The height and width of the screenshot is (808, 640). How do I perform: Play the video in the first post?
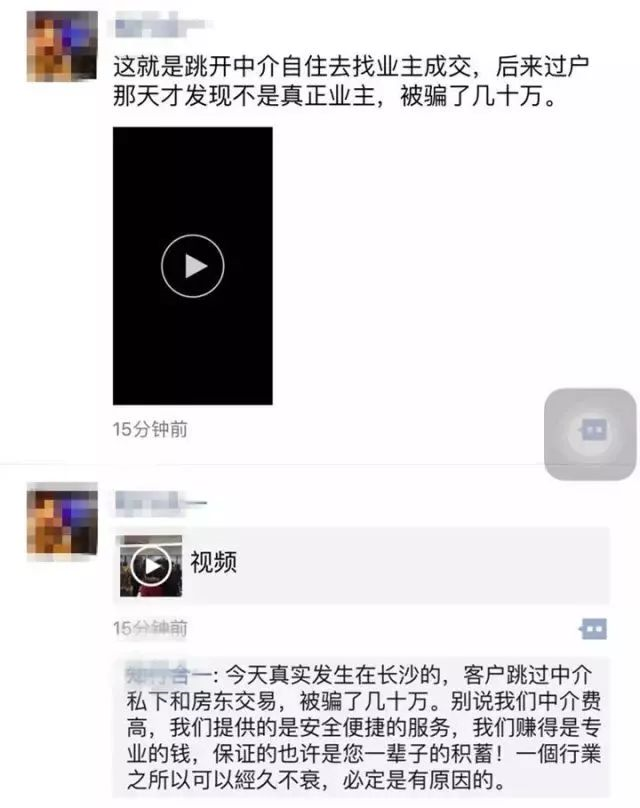(192, 265)
